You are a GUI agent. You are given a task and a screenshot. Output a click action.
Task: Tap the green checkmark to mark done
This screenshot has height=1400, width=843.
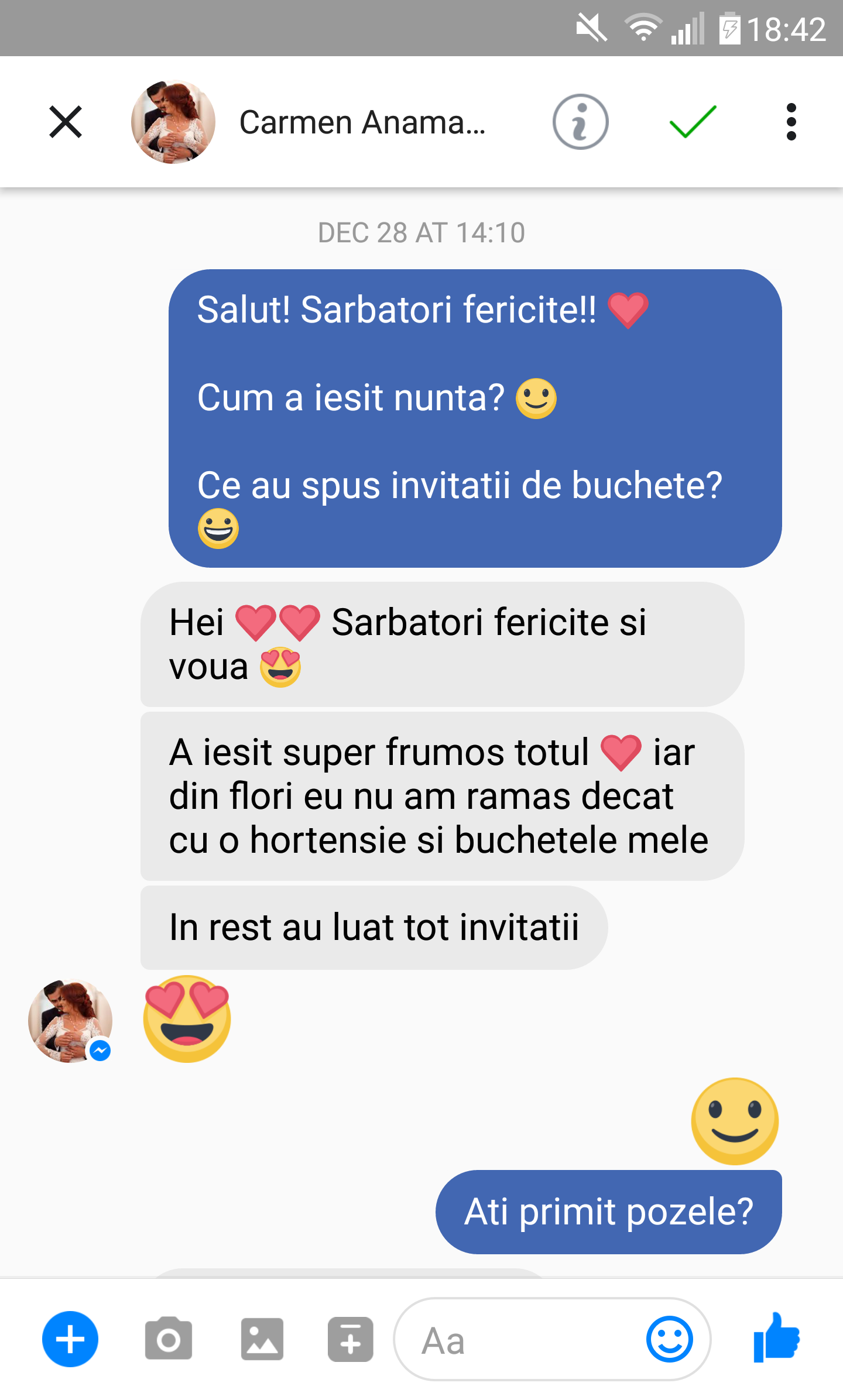[x=693, y=122]
